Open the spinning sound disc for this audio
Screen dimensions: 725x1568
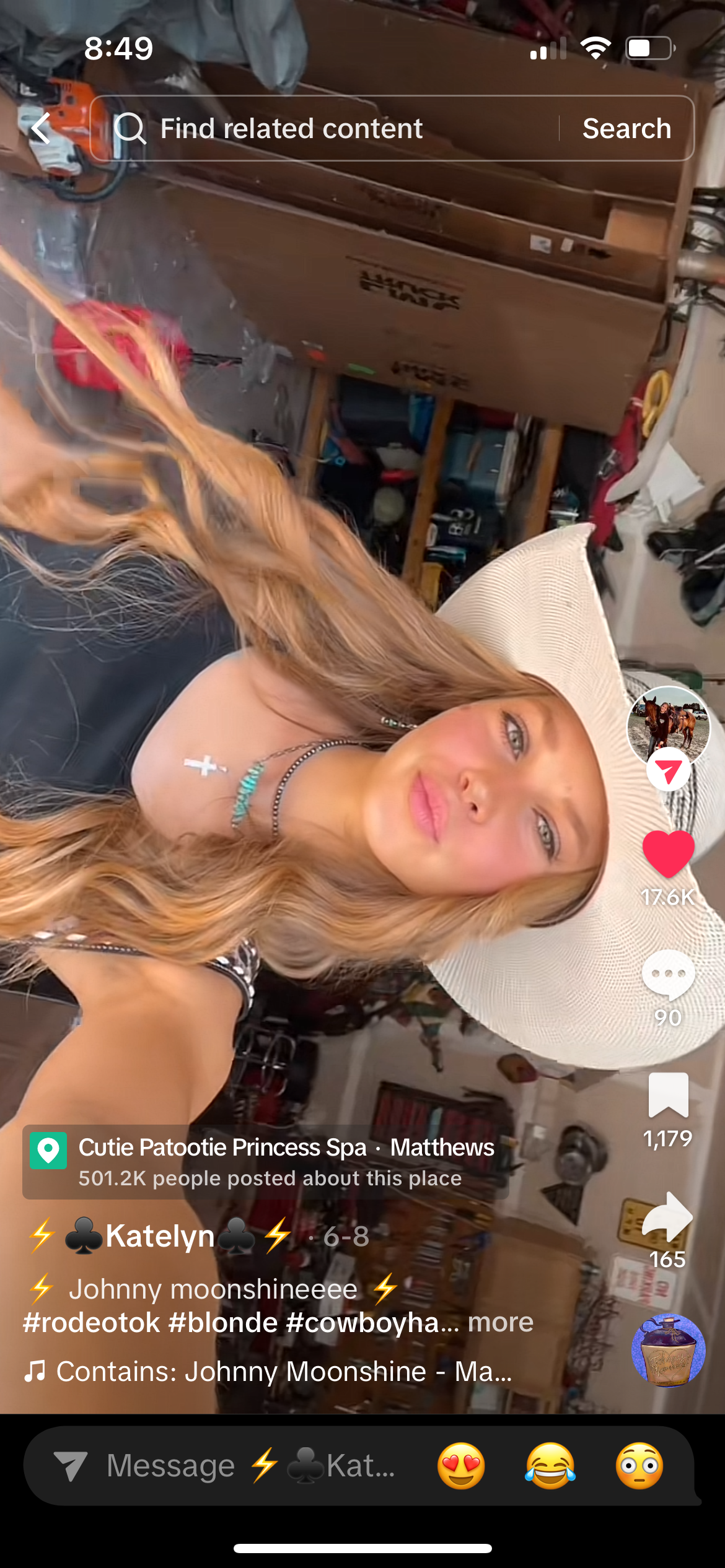coord(668,1351)
